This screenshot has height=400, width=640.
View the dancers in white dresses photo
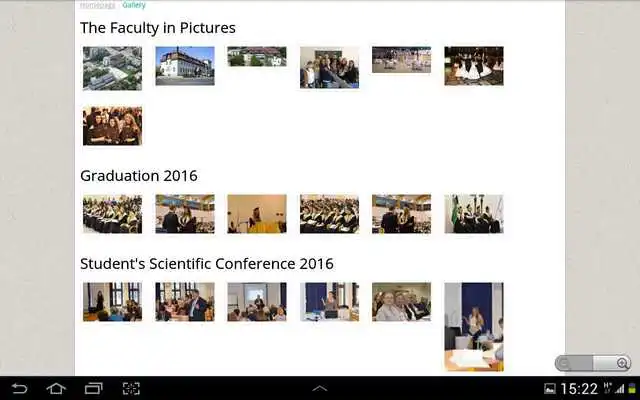(473, 66)
